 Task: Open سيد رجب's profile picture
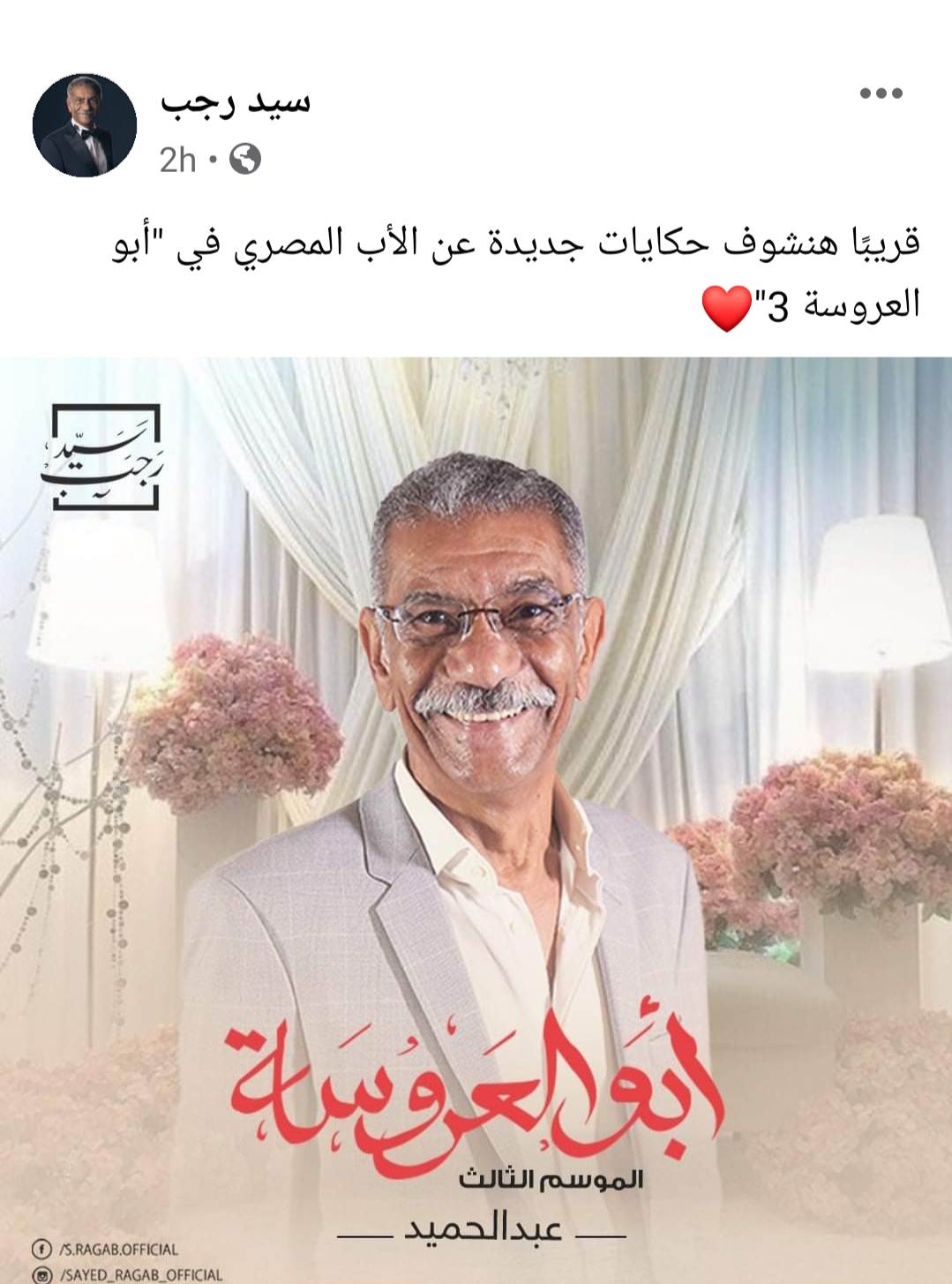85,125
